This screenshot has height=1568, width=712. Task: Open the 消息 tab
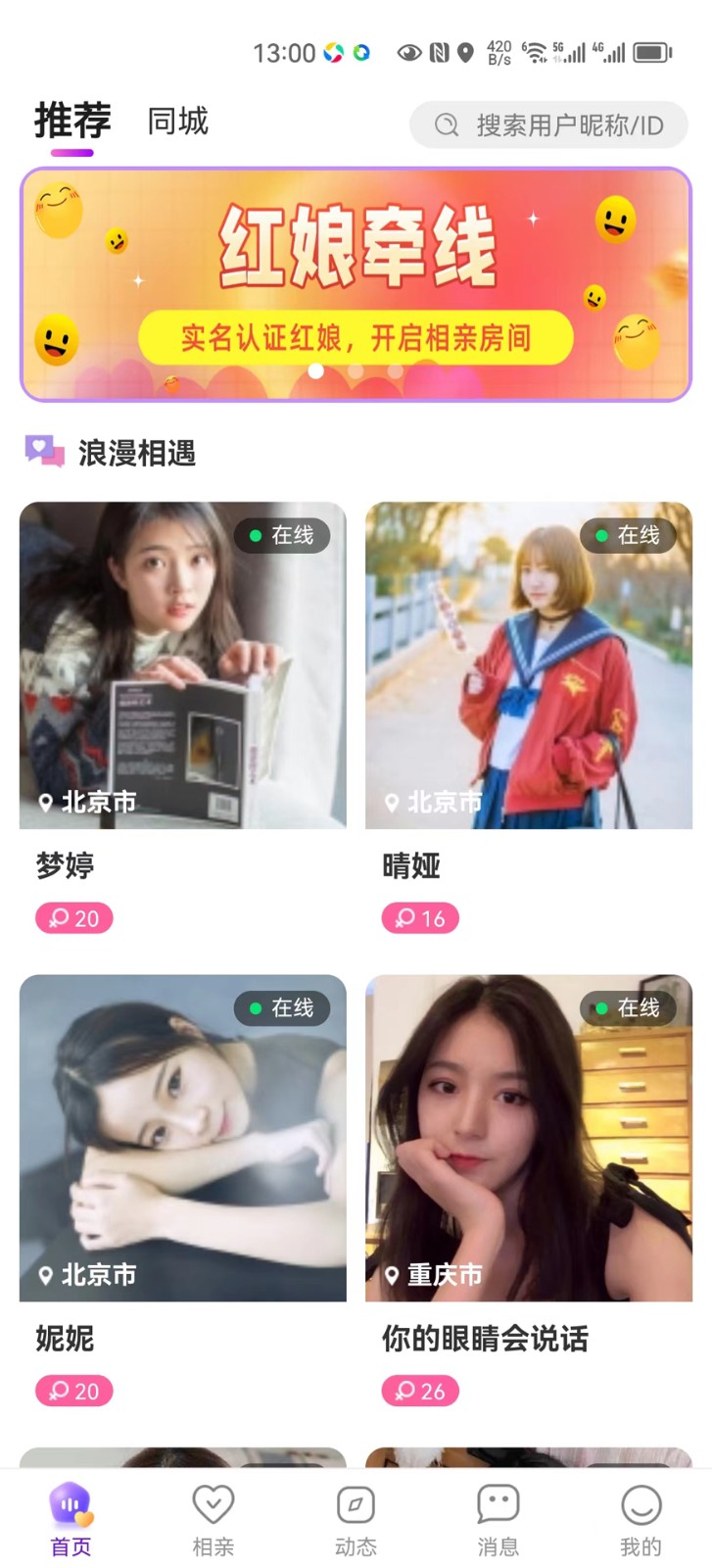[x=498, y=1519]
